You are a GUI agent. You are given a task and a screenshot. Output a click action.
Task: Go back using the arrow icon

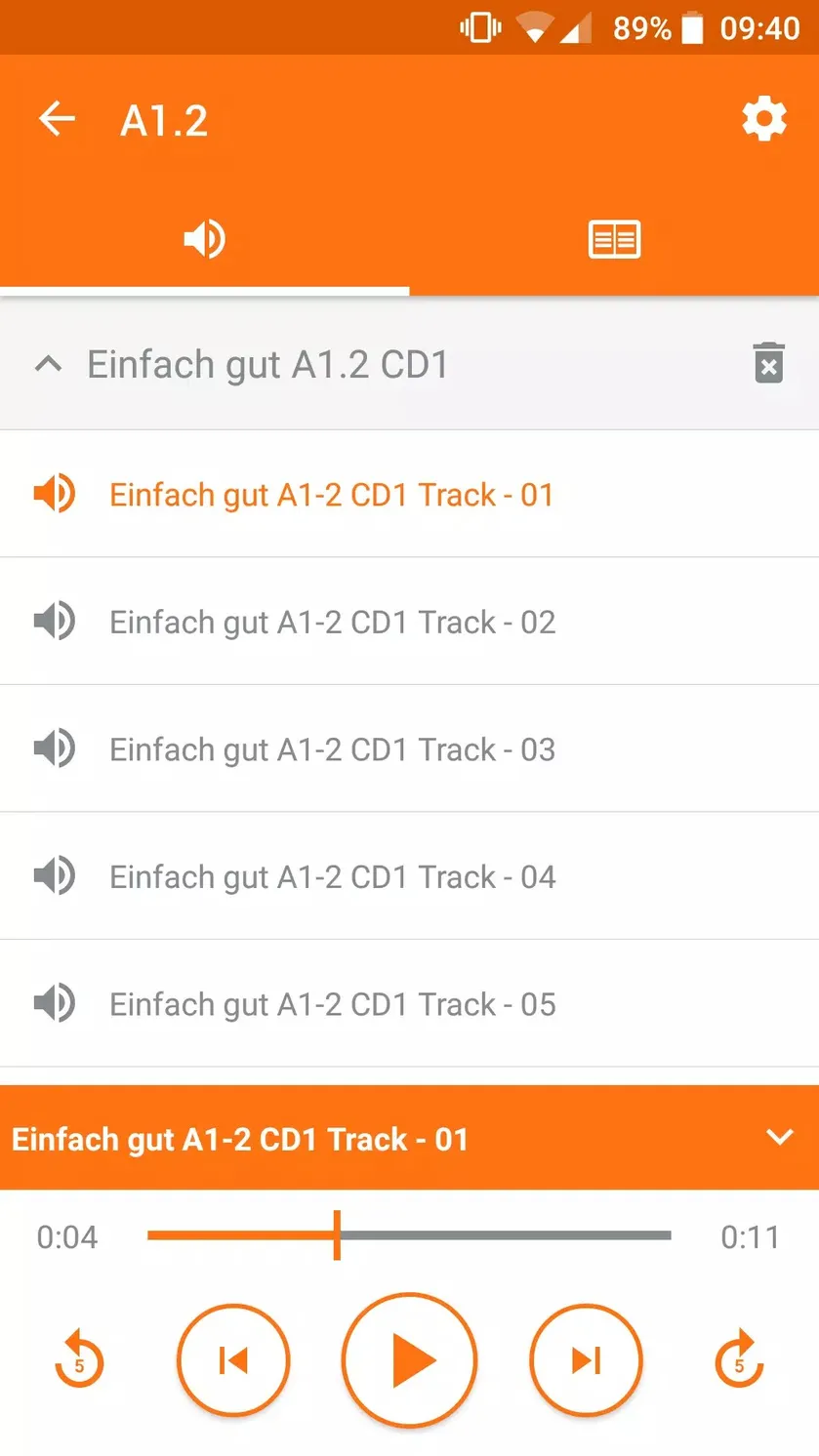pos(57,119)
